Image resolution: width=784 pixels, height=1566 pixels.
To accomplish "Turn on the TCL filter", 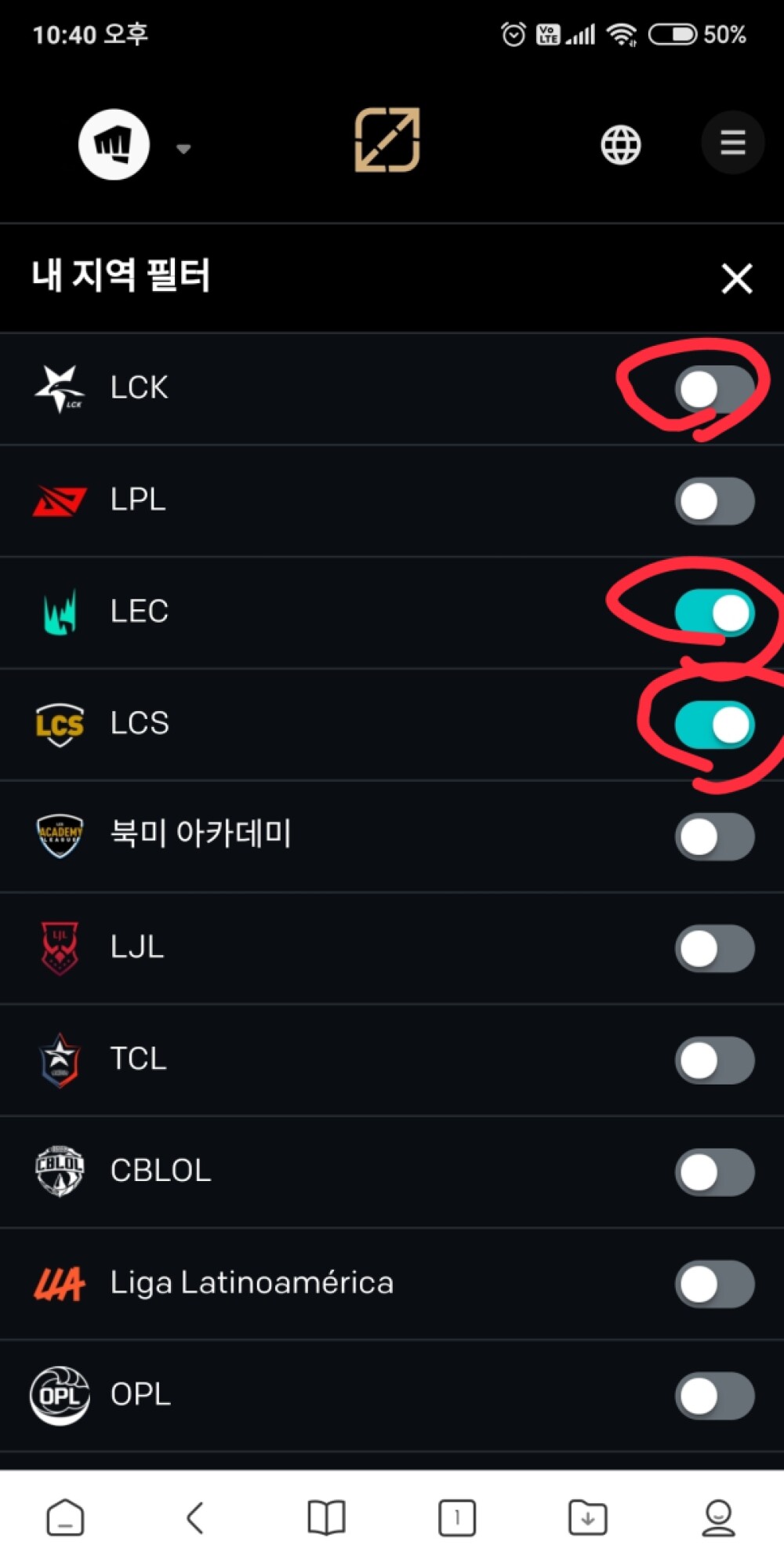I will click(x=713, y=1060).
